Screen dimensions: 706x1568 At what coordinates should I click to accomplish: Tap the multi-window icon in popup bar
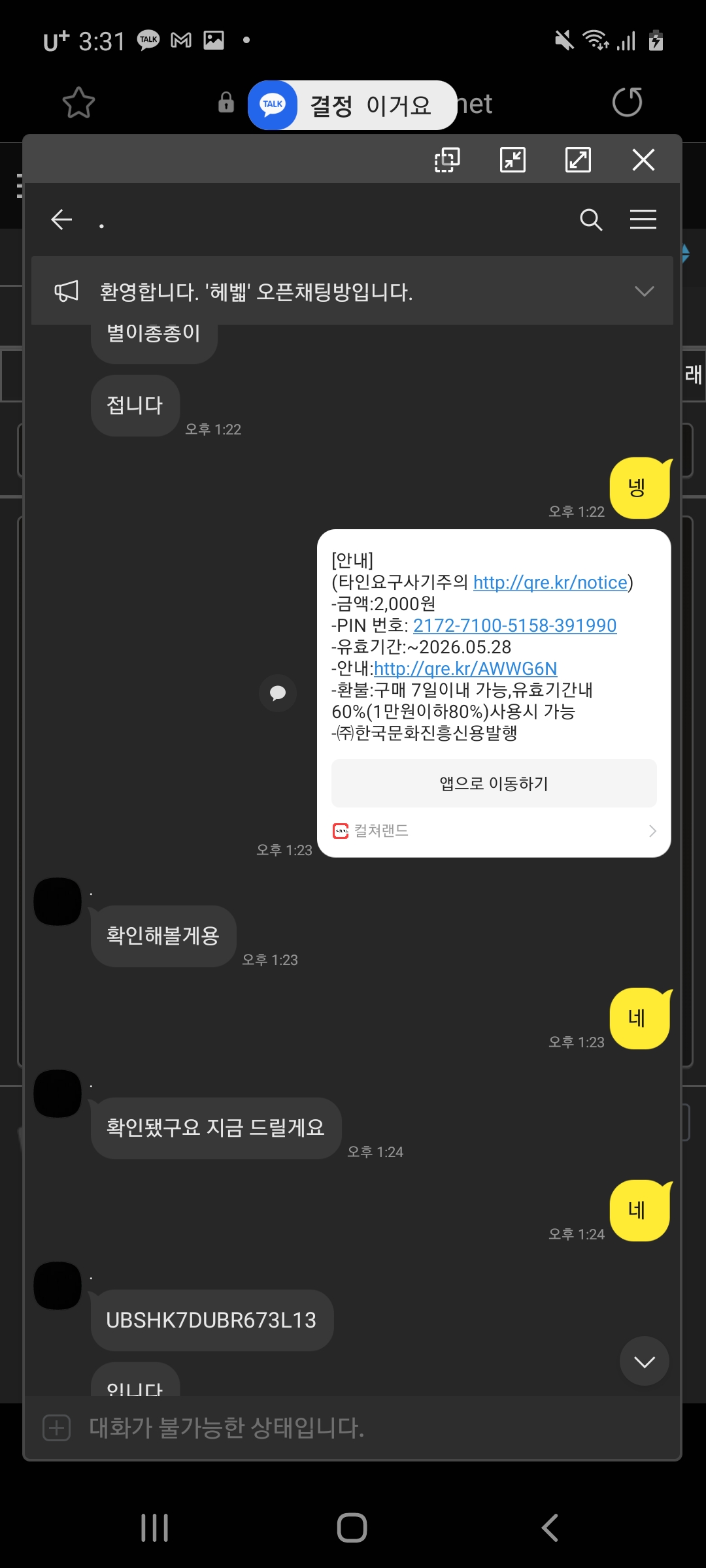pyautogui.click(x=447, y=159)
